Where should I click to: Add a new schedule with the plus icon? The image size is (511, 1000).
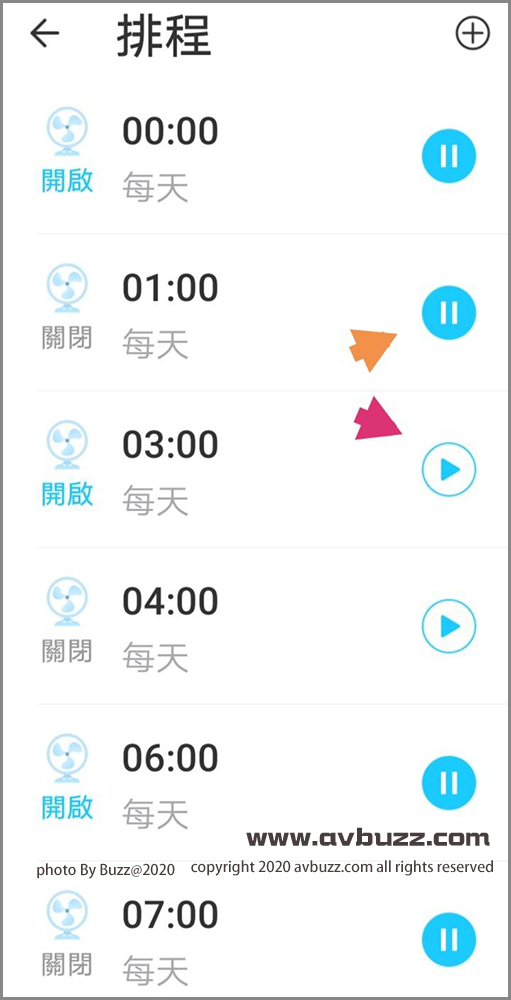(x=472, y=33)
